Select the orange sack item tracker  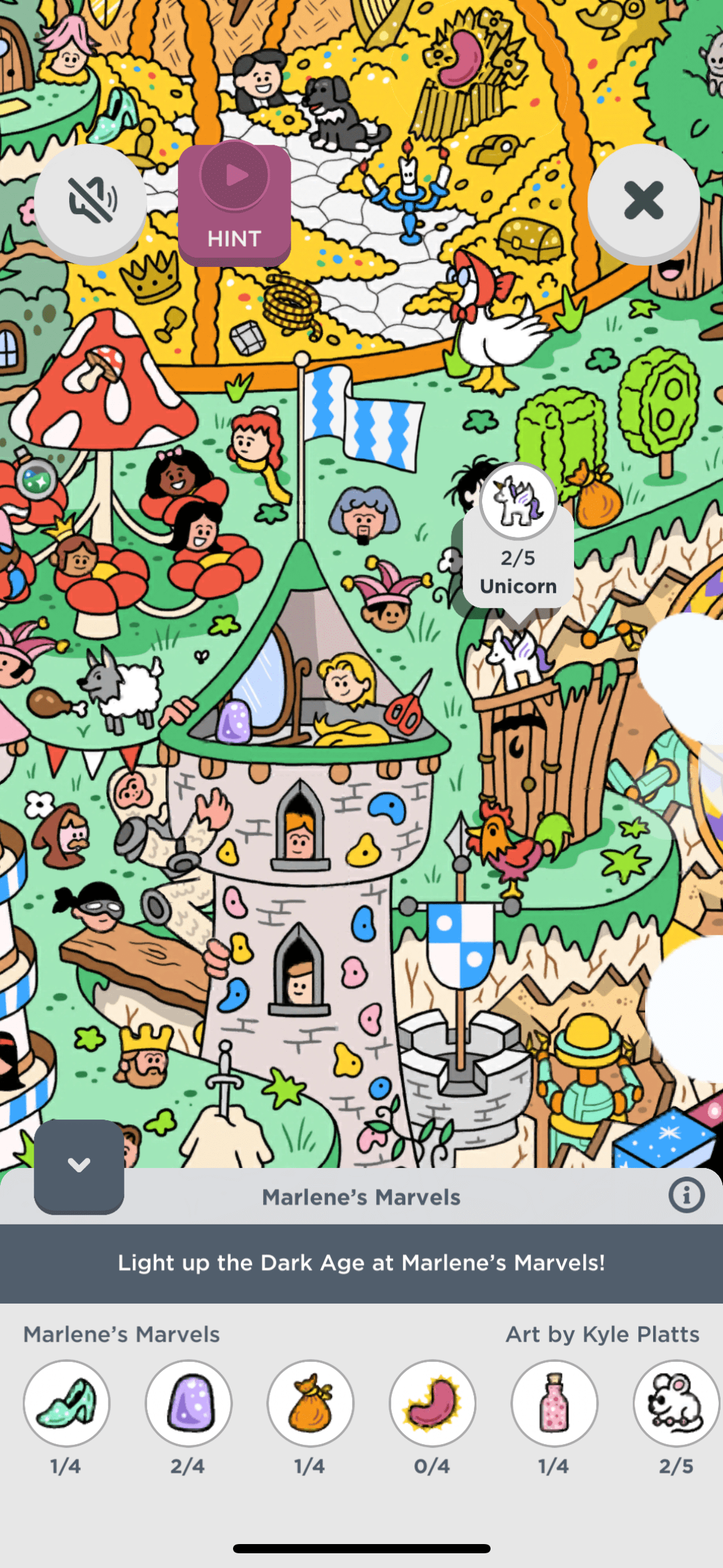click(x=310, y=1403)
